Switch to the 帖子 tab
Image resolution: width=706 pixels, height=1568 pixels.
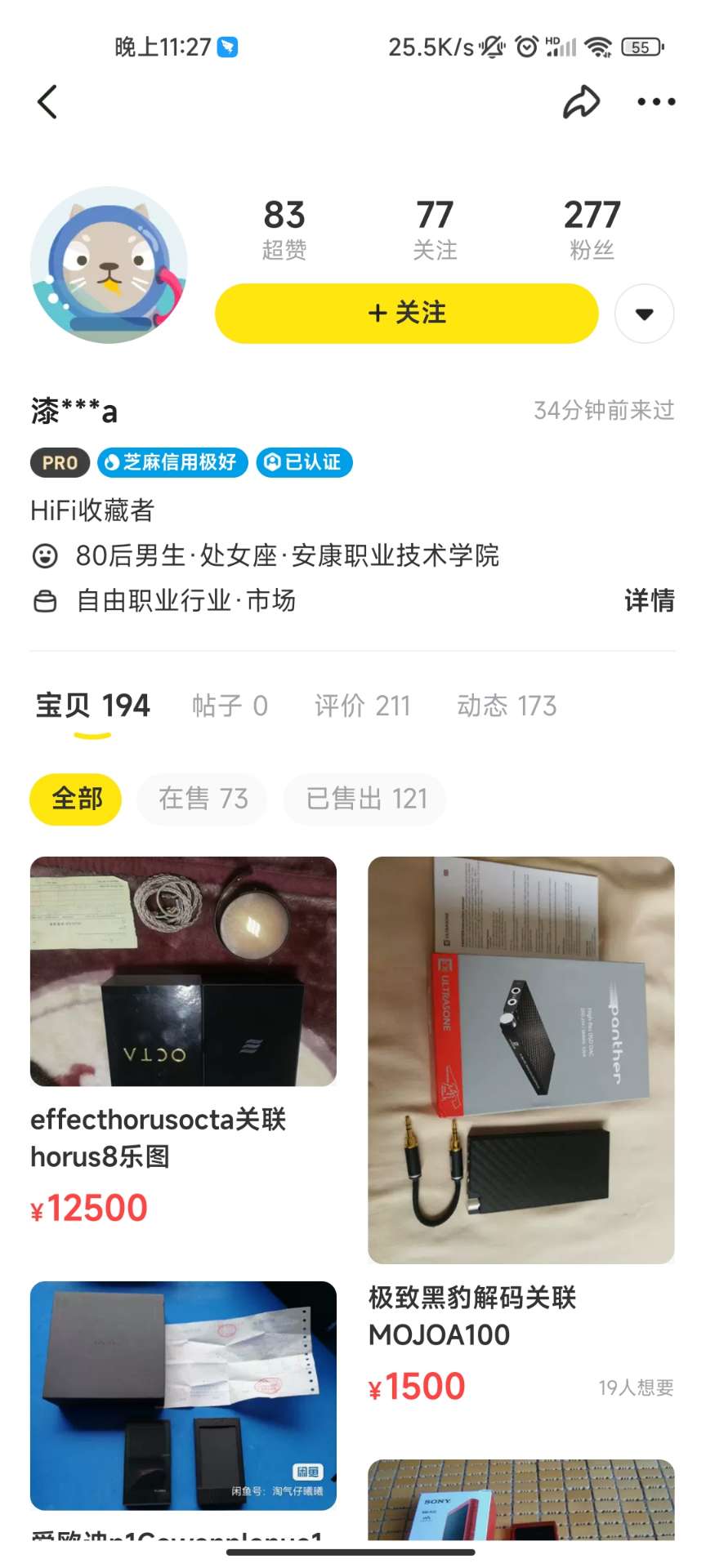tap(230, 706)
